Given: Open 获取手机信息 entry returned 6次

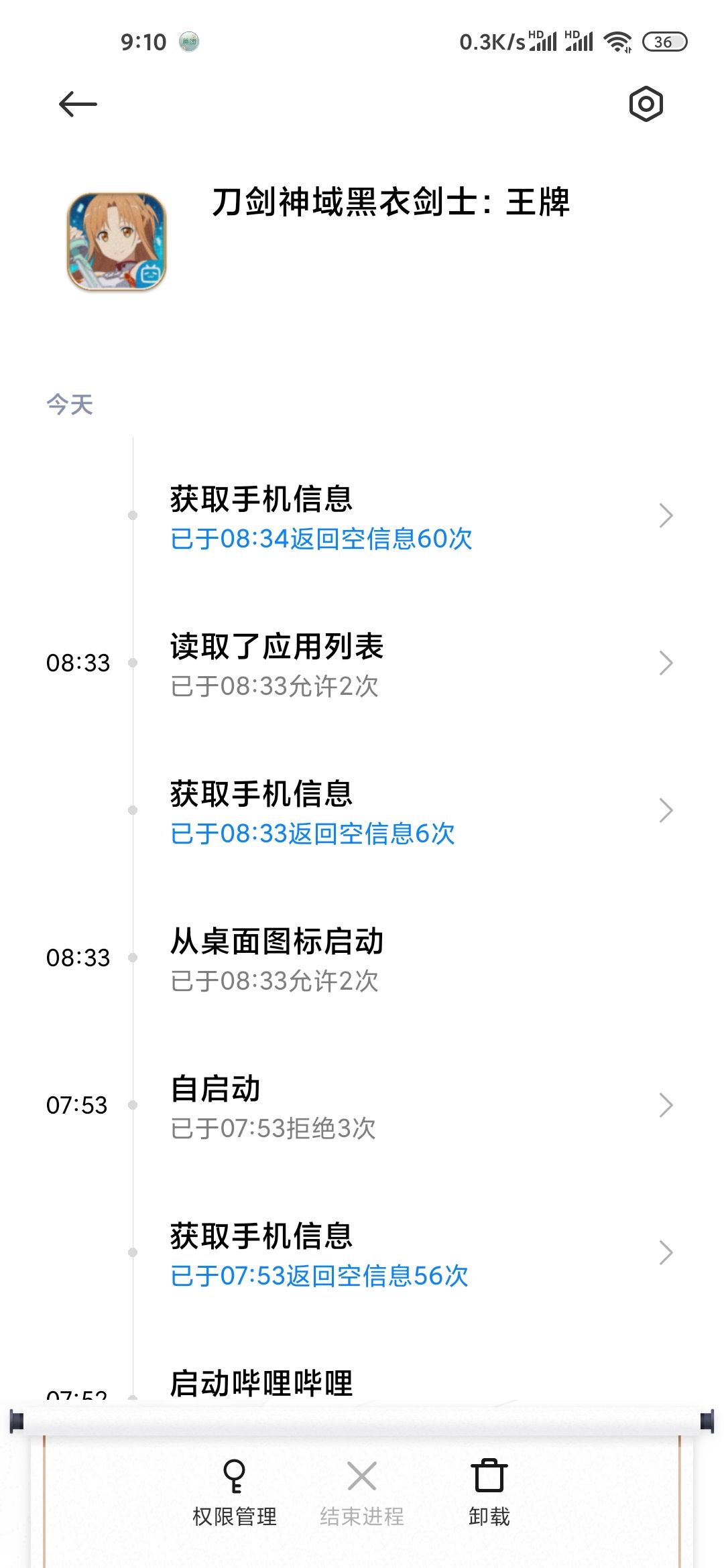Looking at the screenshot, I should 362,810.
